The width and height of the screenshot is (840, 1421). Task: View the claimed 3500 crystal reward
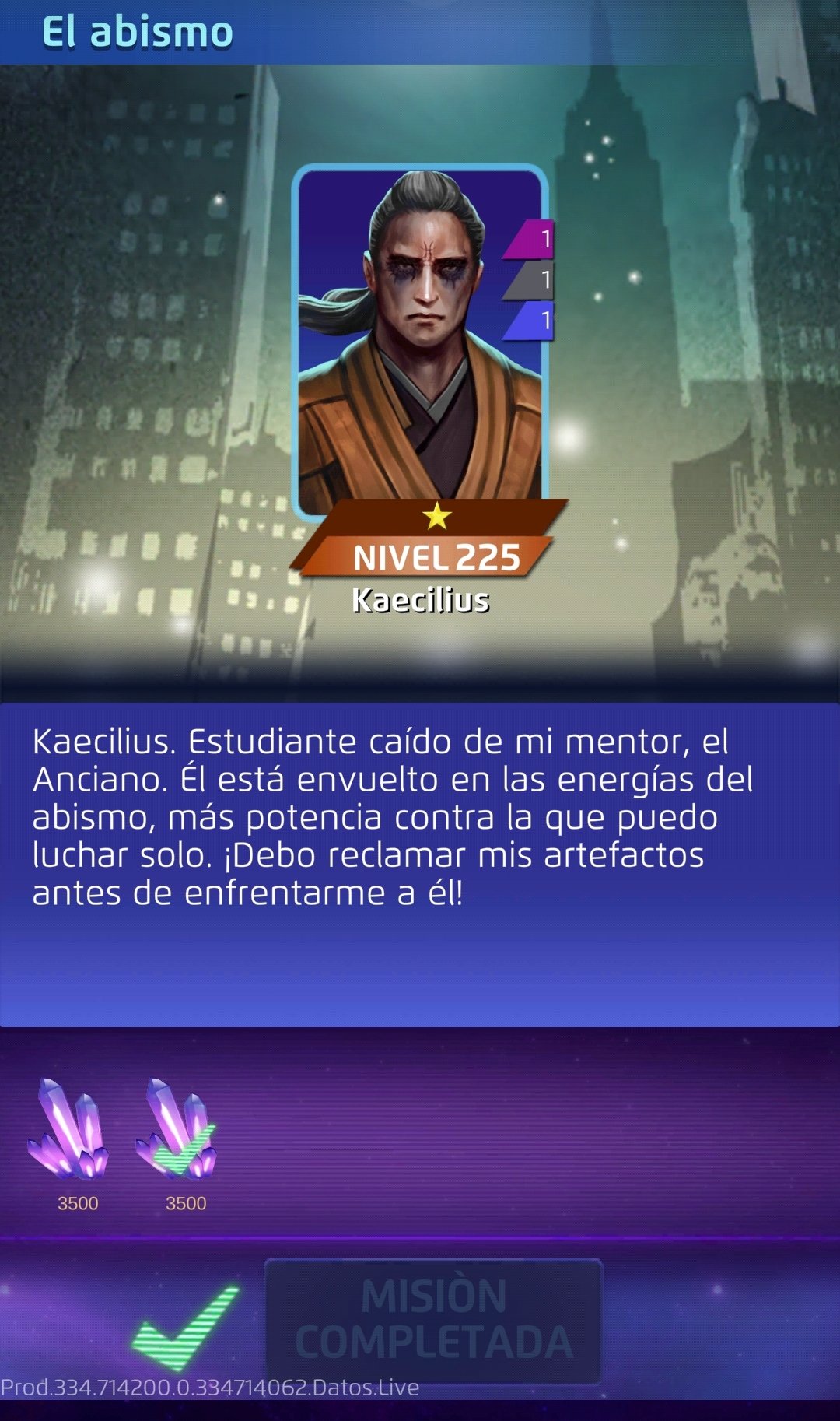coord(177,1128)
